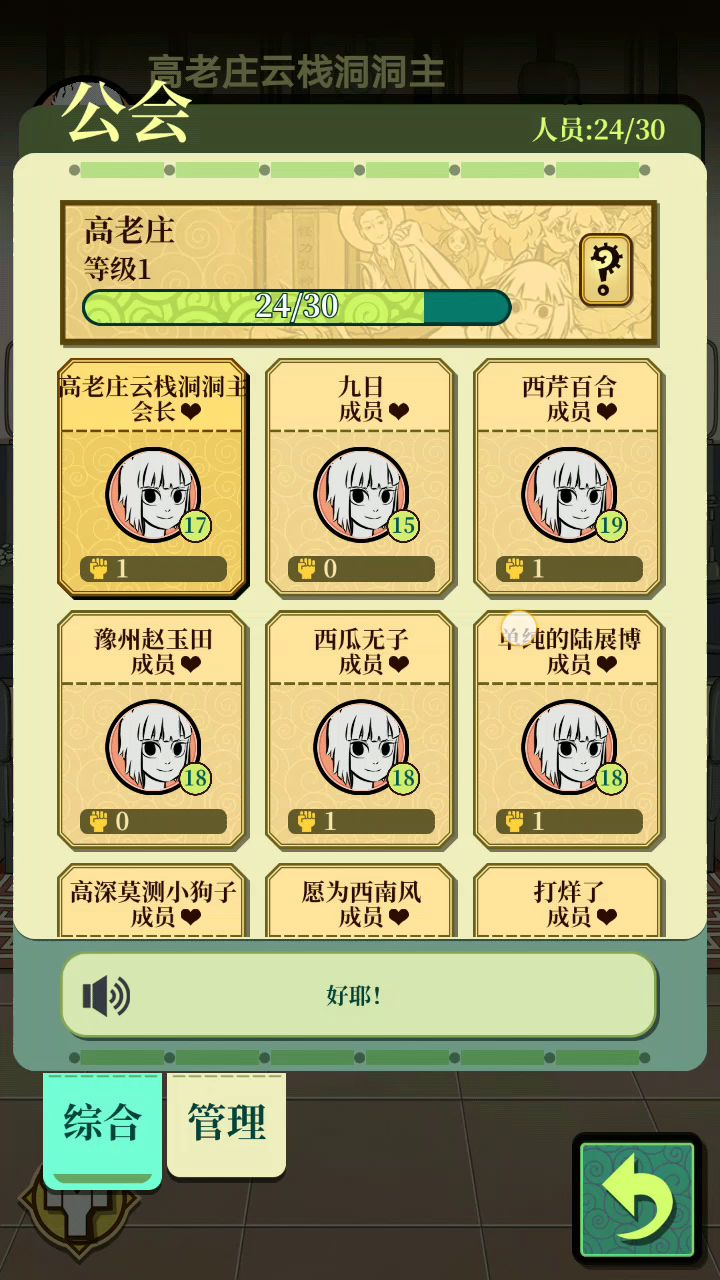Open member card 愿为西南风
The width and height of the screenshot is (720, 1280).
[360, 902]
